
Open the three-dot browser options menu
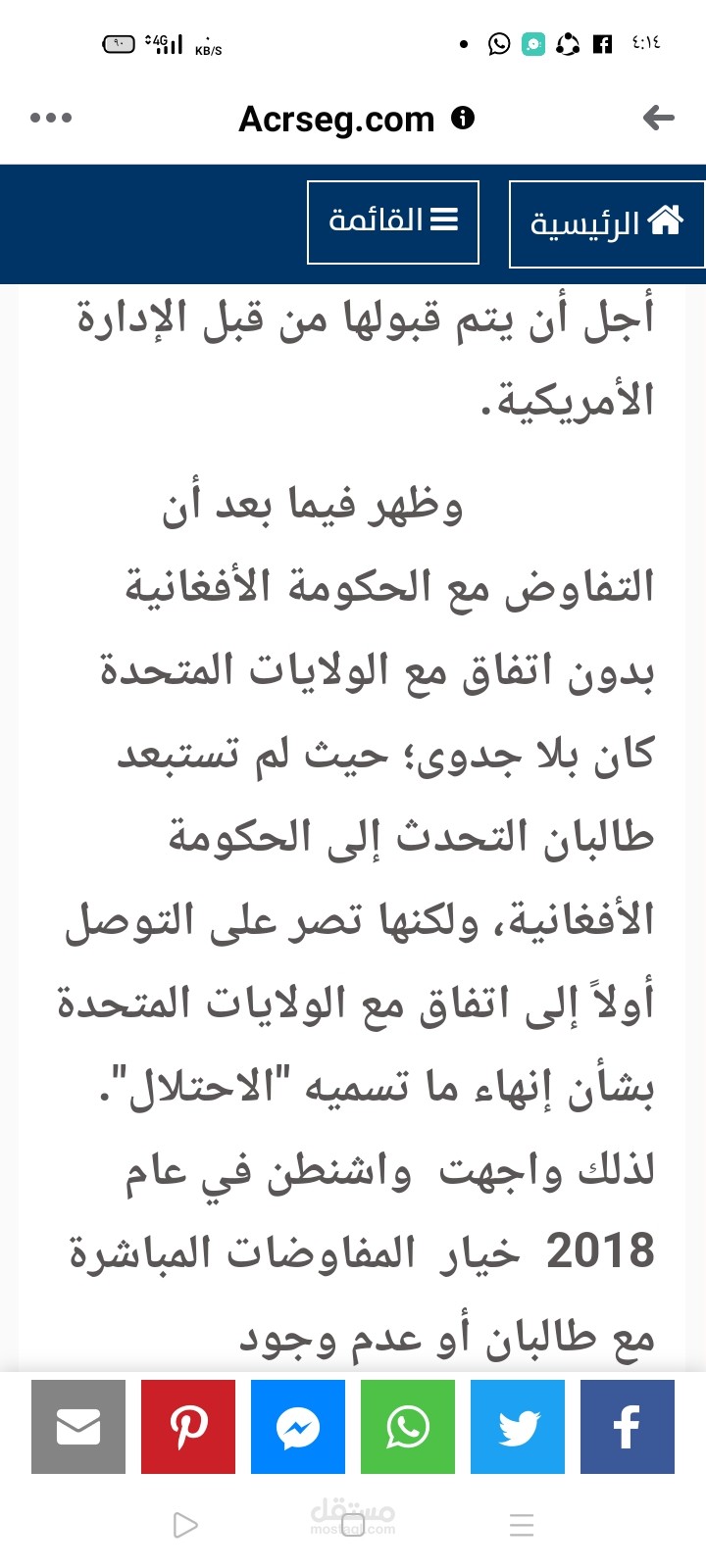point(51,119)
